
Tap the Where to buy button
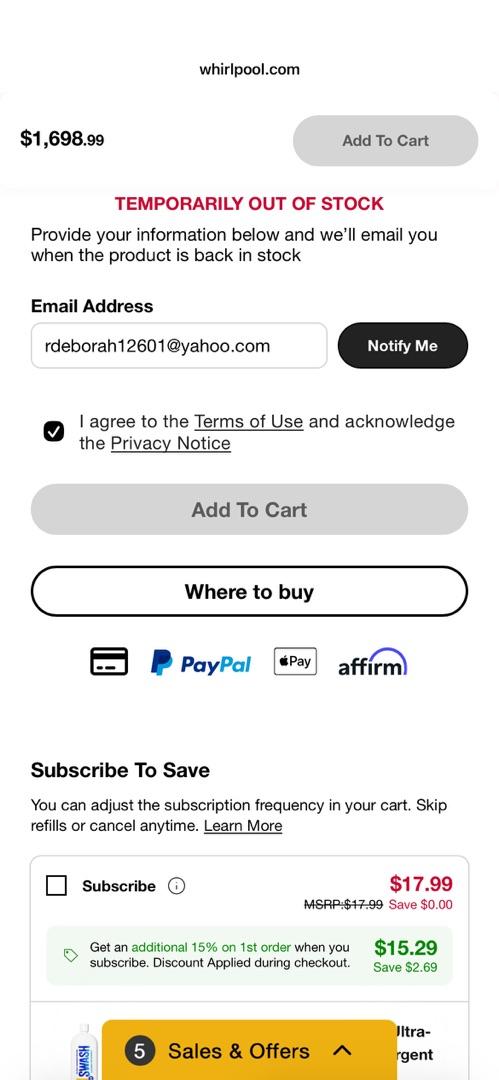pos(250,592)
